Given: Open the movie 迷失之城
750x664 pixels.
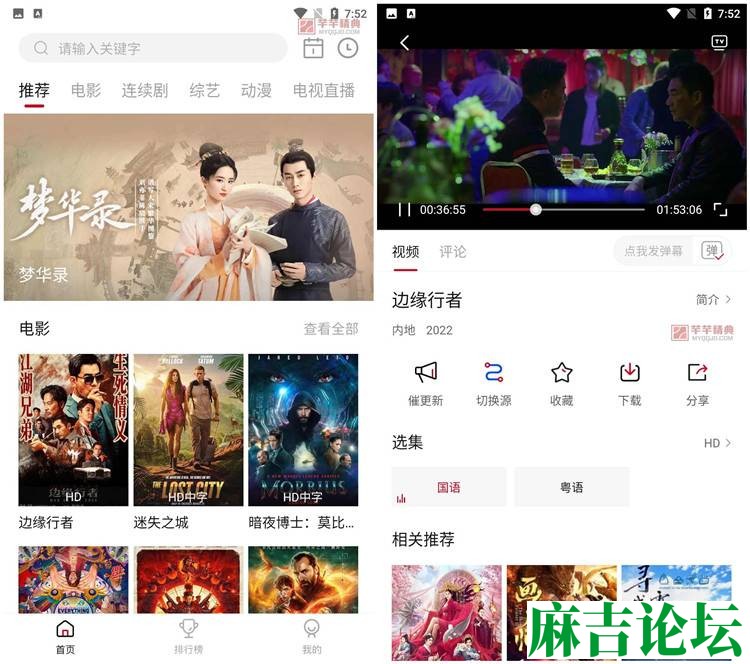Looking at the screenshot, I should click(188, 430).
